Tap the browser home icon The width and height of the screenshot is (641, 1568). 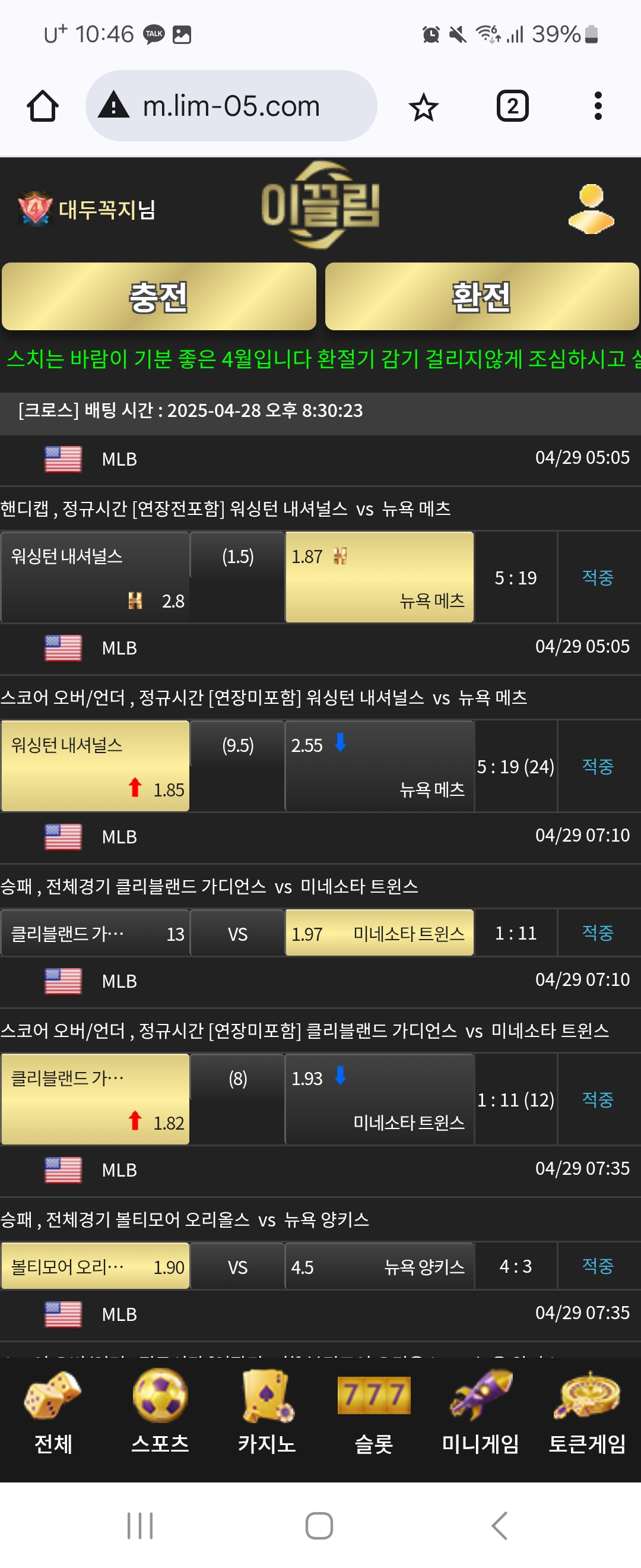[x=43, y=106]
